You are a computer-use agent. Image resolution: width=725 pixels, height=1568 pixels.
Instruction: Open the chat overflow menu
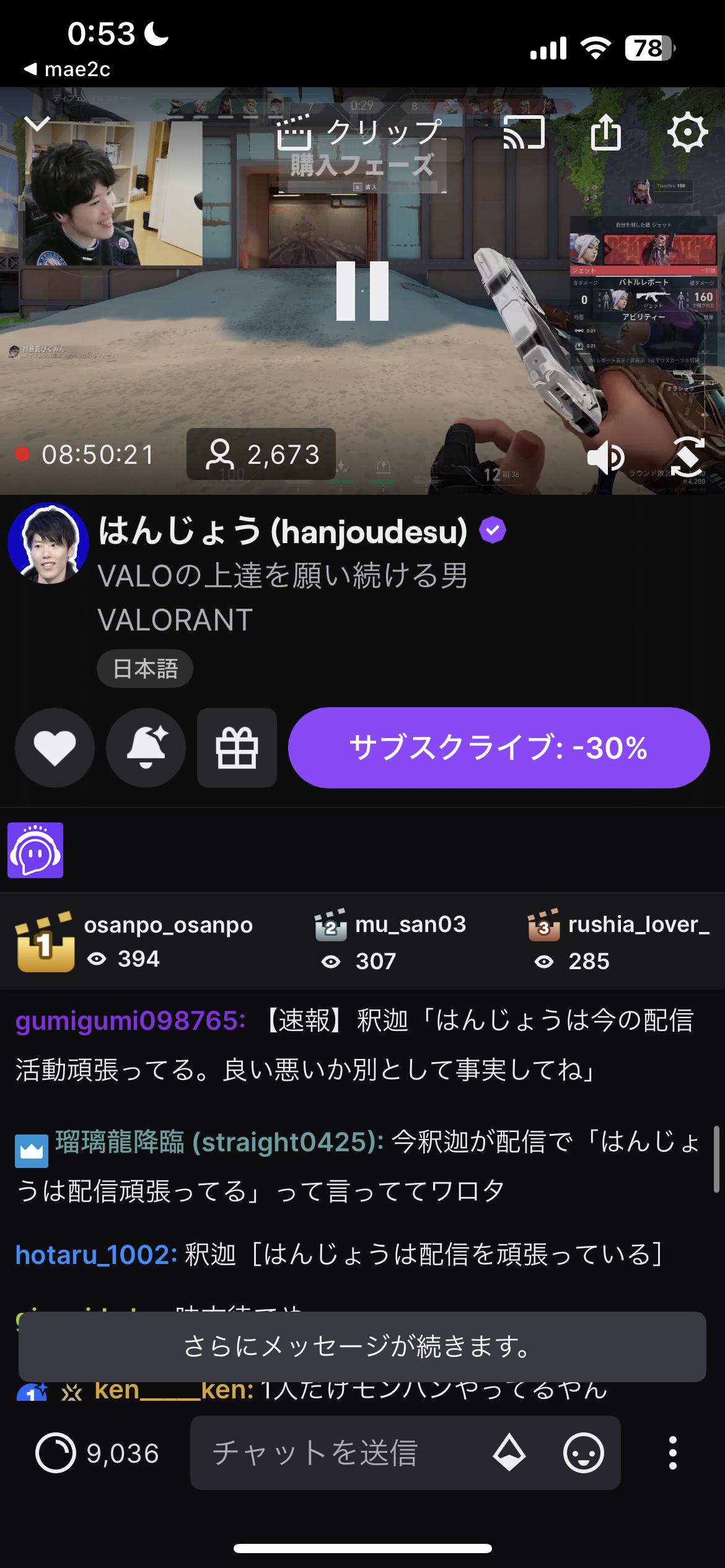[x=672, y=1453]
